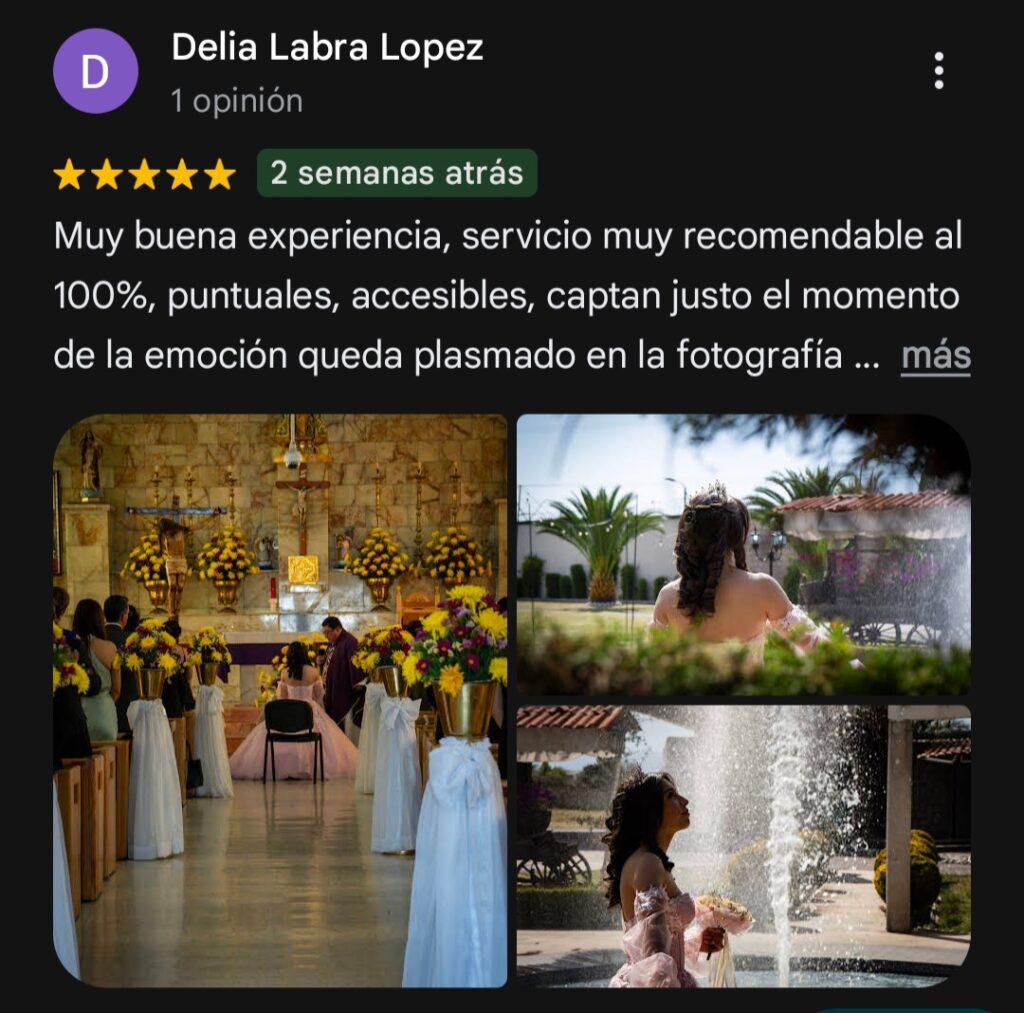Open the fountain photo with bouquet

743,846
